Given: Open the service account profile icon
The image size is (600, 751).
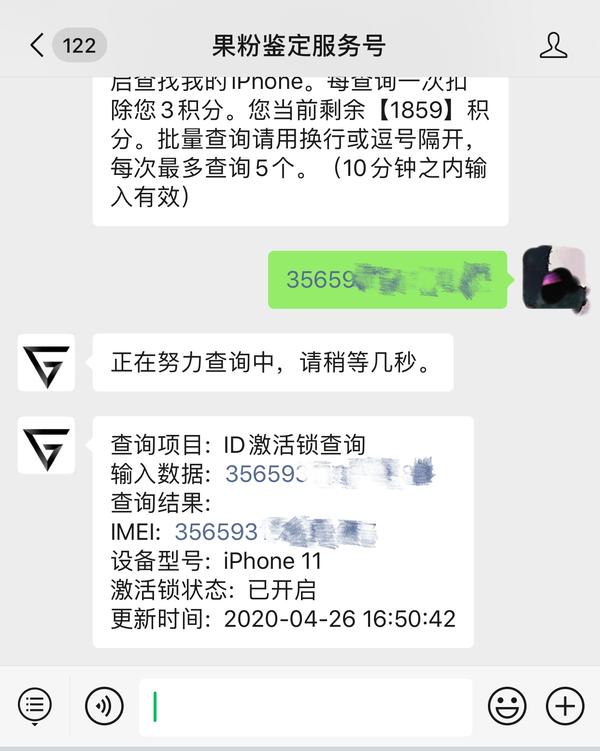Looking at the screenshot, I should 553,45.
